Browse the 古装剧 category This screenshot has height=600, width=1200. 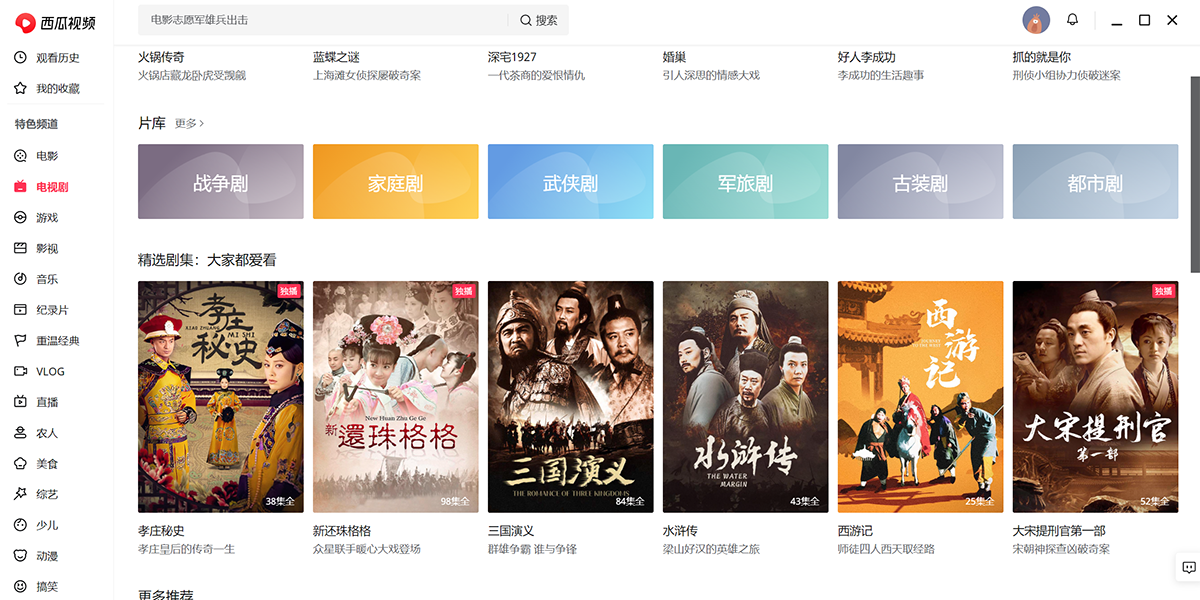pos(920,182)
